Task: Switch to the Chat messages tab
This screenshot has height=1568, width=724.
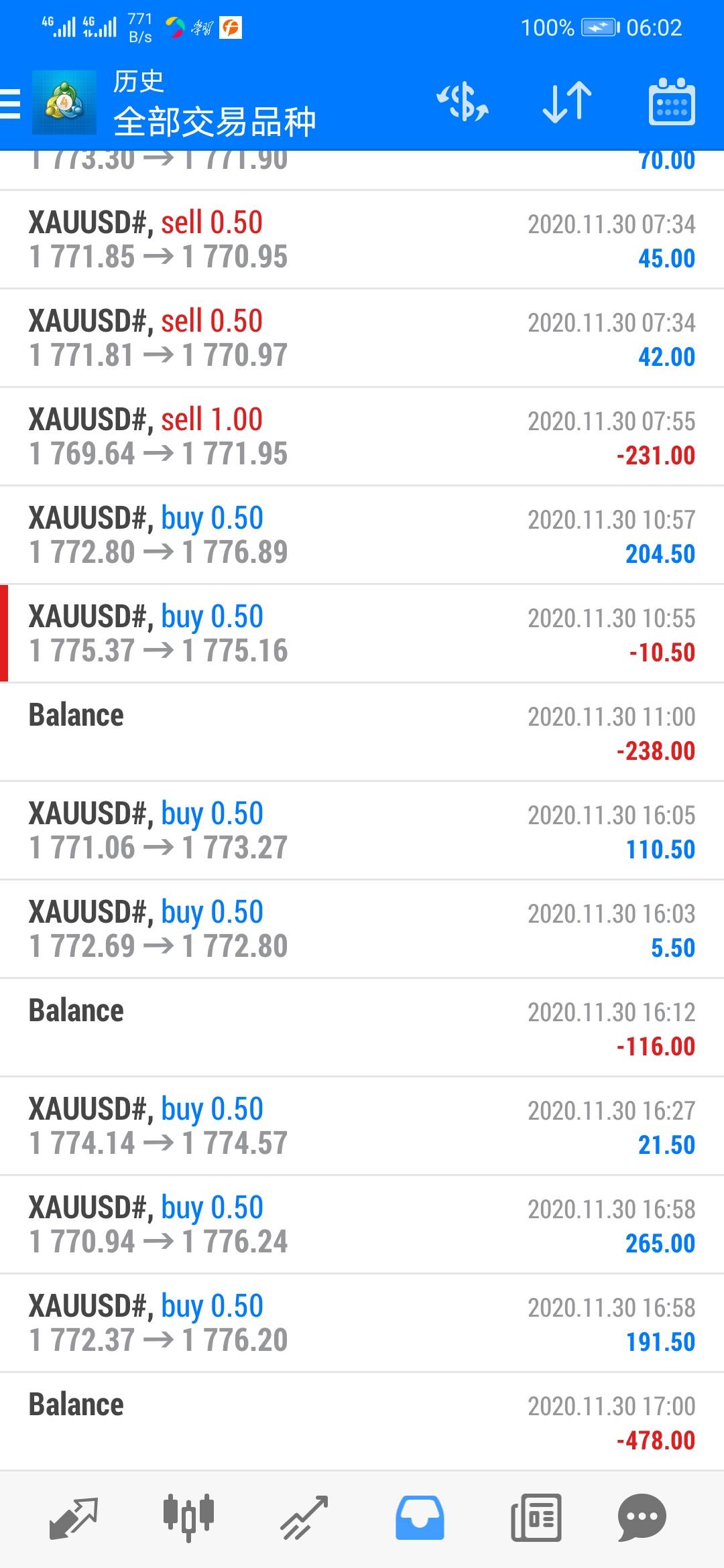Action: pyautogui.click(x=642, y=1518)
